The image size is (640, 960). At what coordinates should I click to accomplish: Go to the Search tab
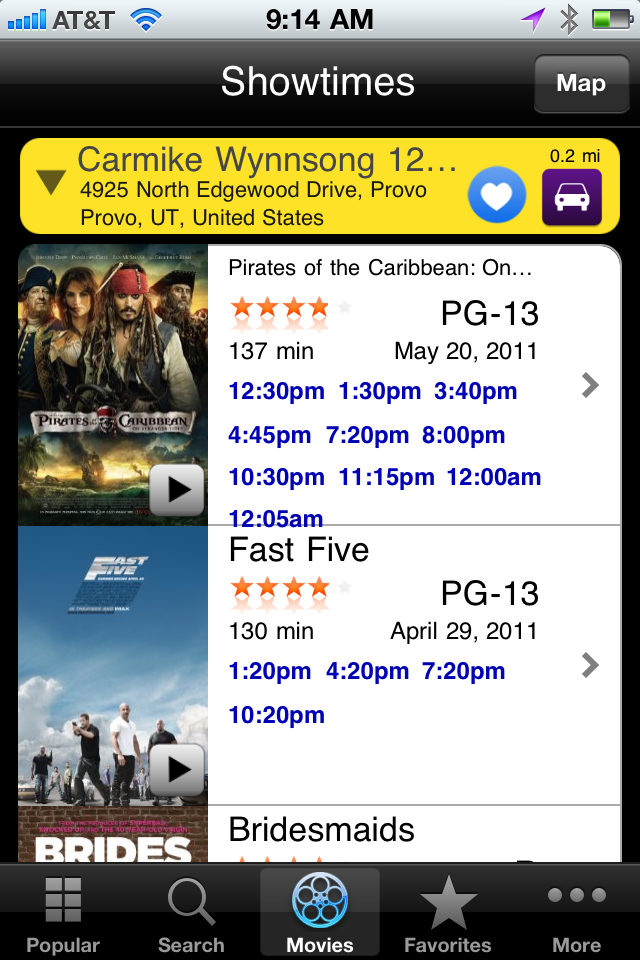click(191, 914)
